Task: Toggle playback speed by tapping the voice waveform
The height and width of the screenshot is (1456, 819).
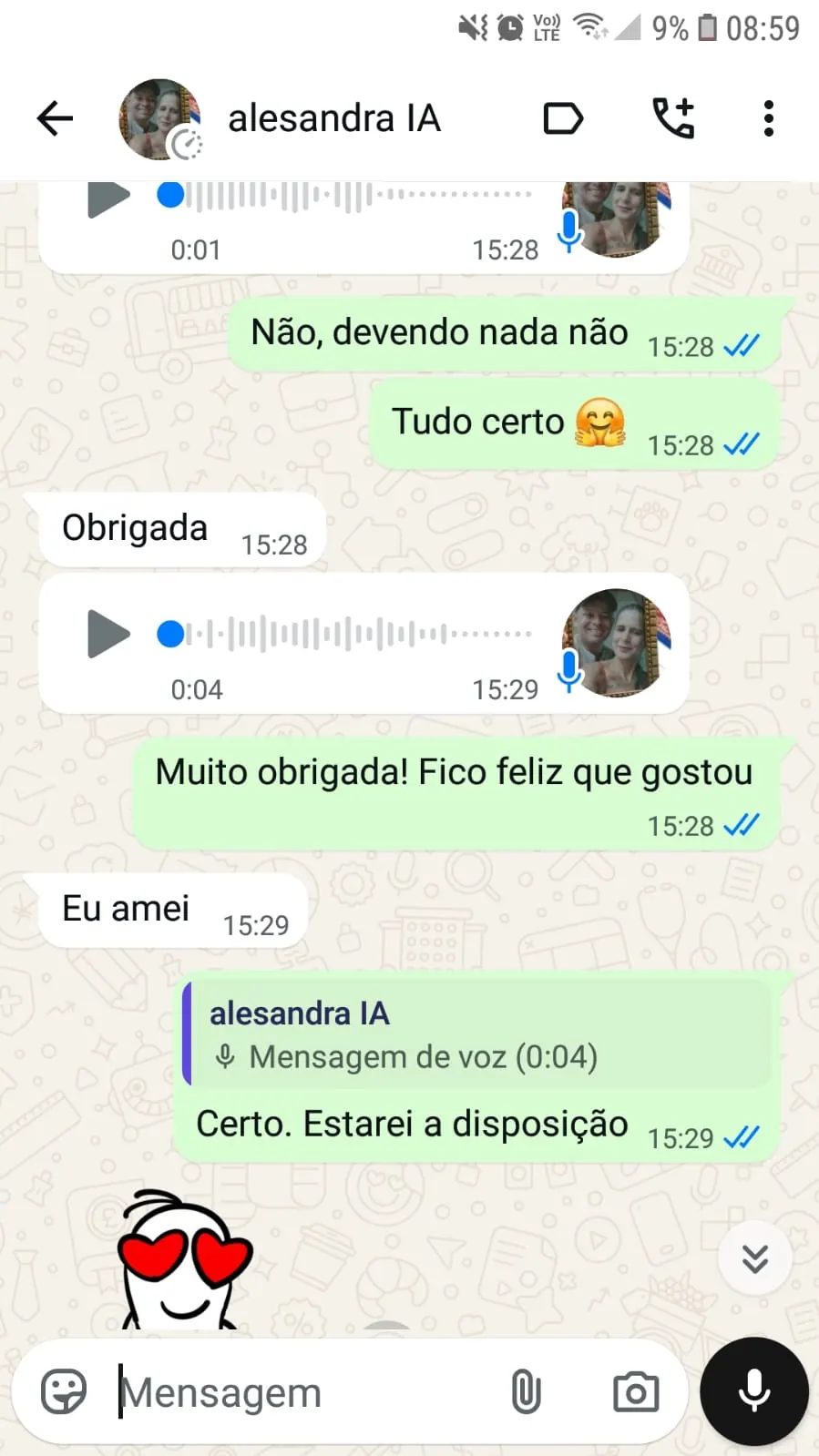Action: pos(346,632)
